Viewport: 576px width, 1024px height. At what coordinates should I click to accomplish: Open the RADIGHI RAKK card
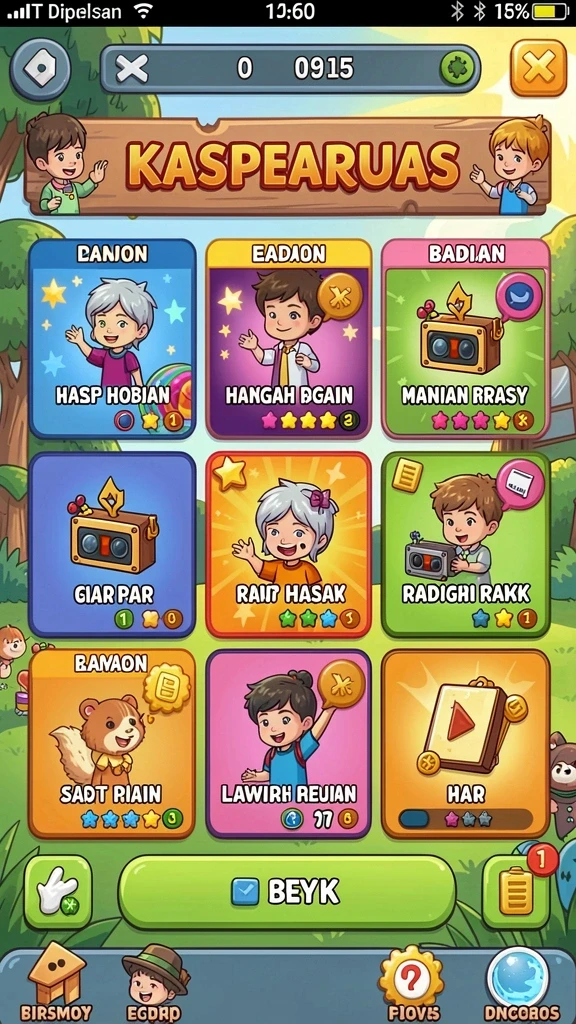click(466, 544)
